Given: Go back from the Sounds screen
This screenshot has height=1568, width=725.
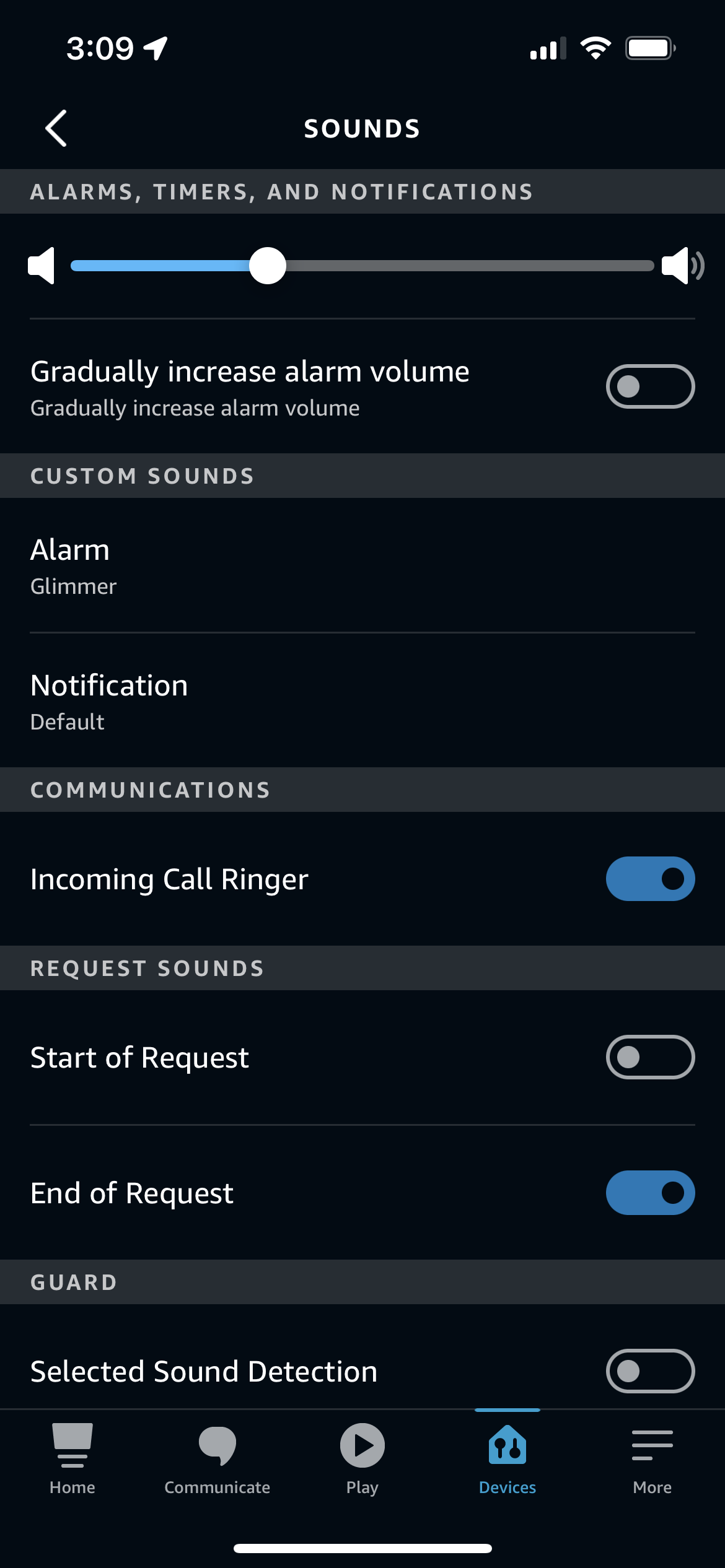Looking at the screenshot, I should click(56, 129).
